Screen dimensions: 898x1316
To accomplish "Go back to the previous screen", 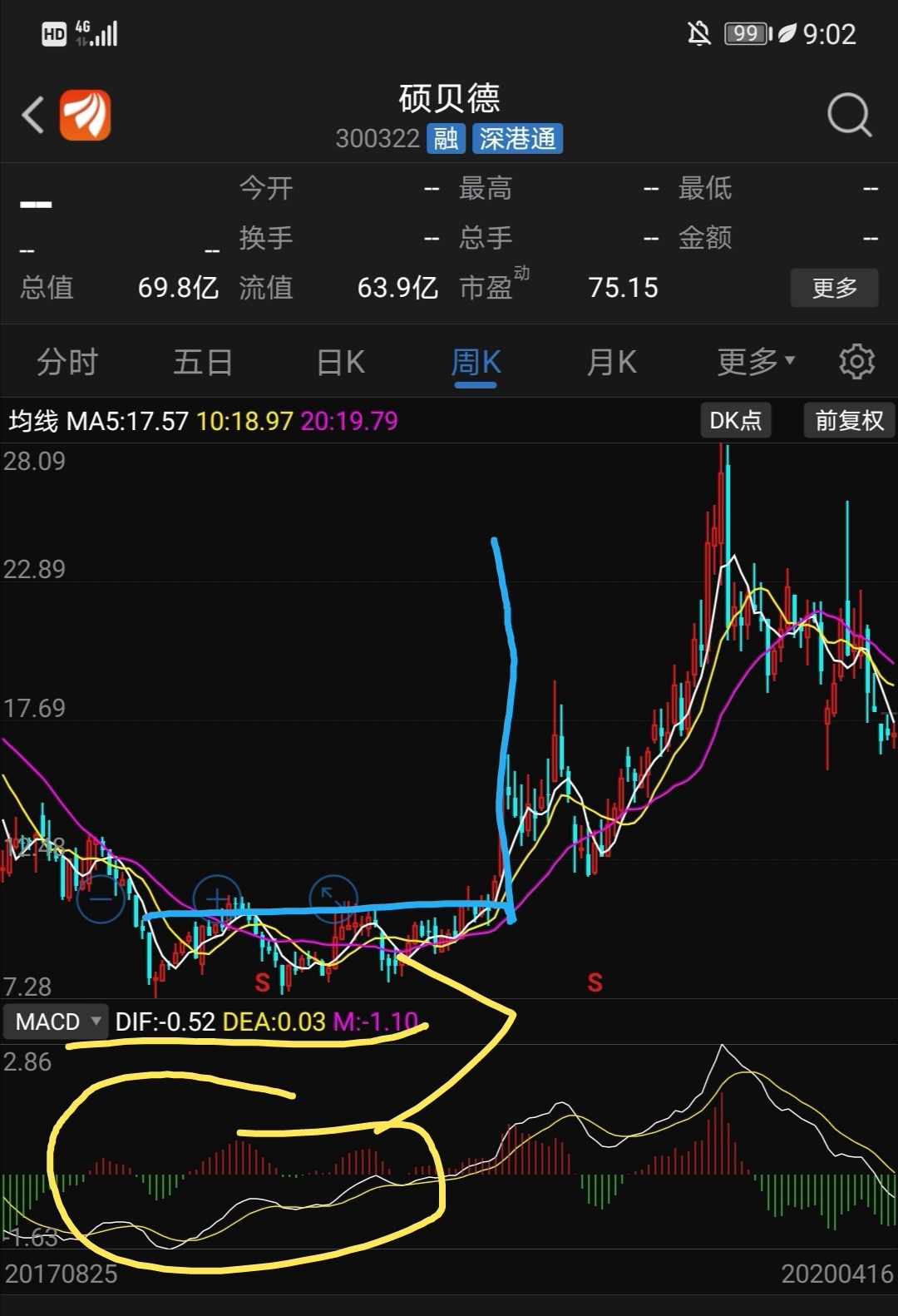I will pos(33,115).
